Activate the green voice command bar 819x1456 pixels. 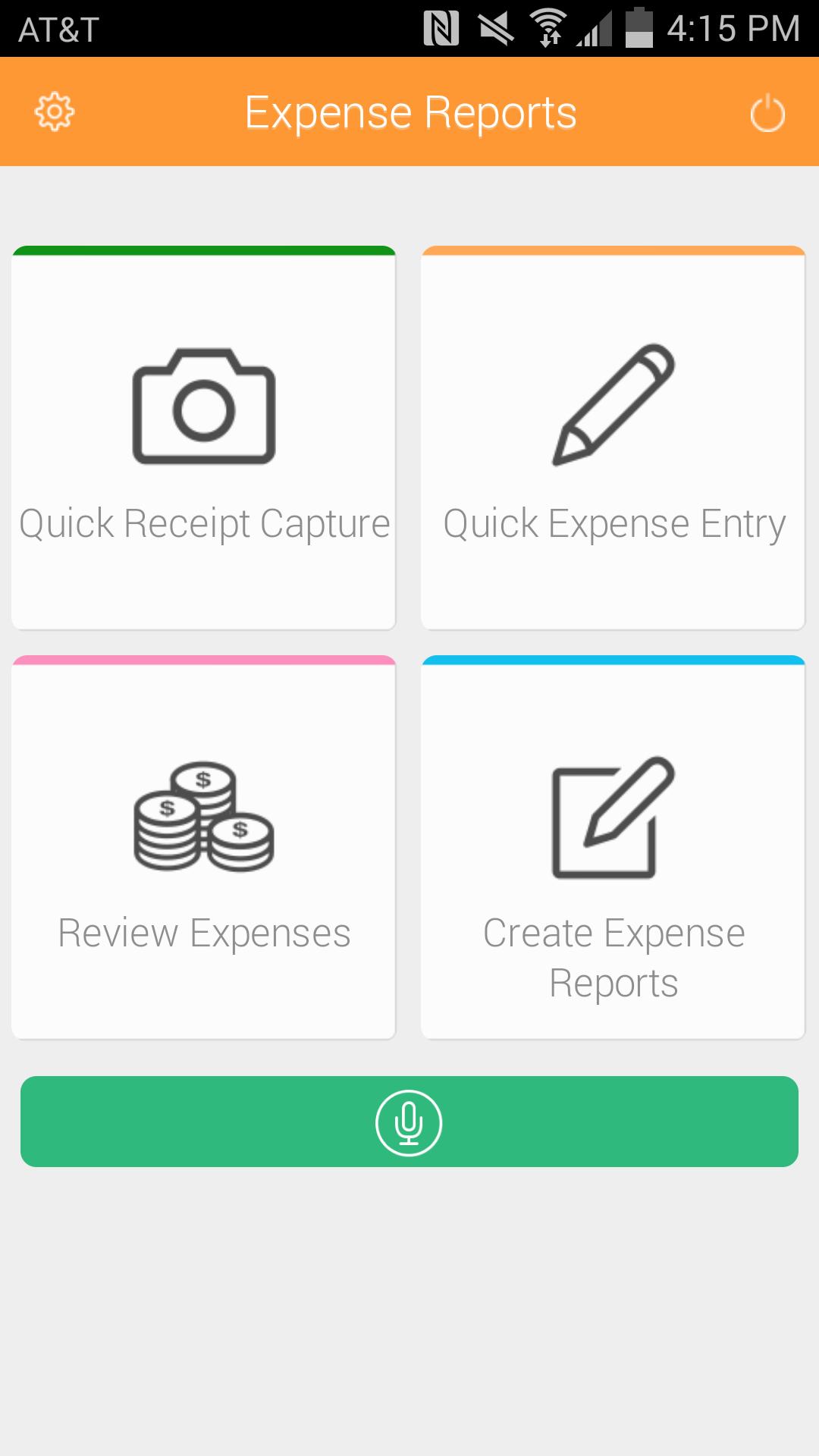click(x=409, y=1122)
